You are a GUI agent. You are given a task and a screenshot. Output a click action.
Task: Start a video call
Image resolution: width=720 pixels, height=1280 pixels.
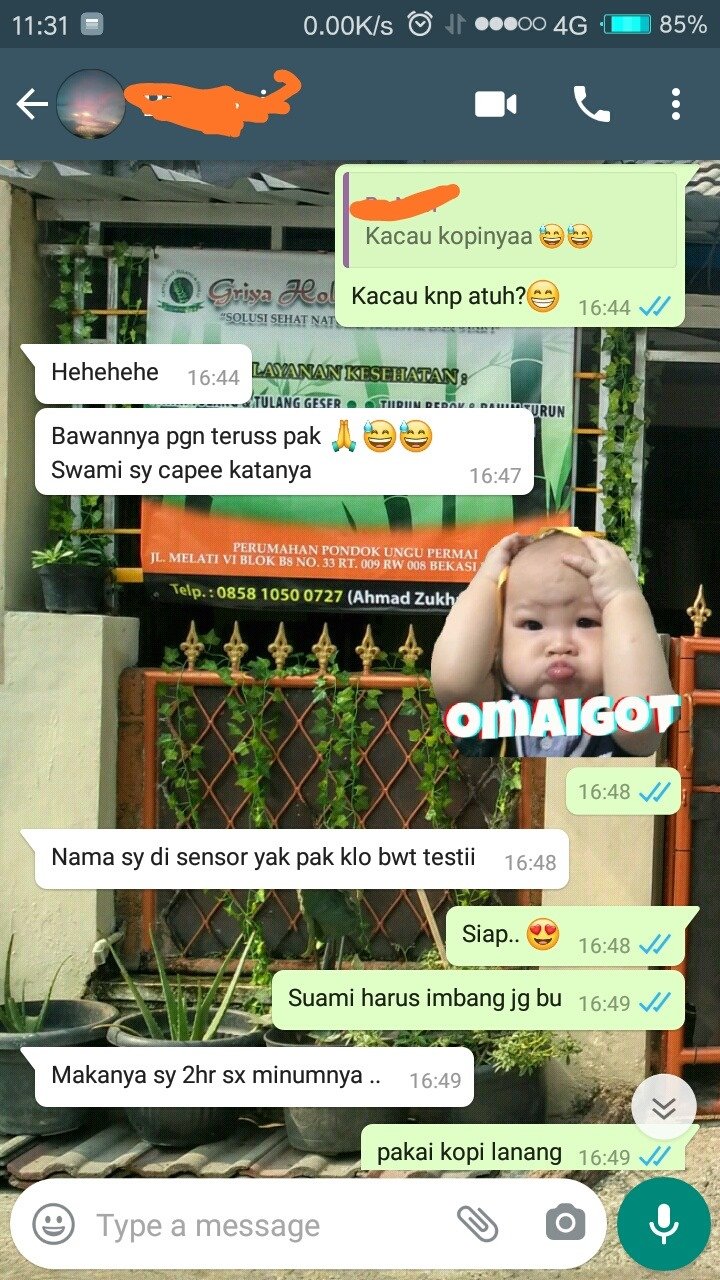tap(495, 104)
